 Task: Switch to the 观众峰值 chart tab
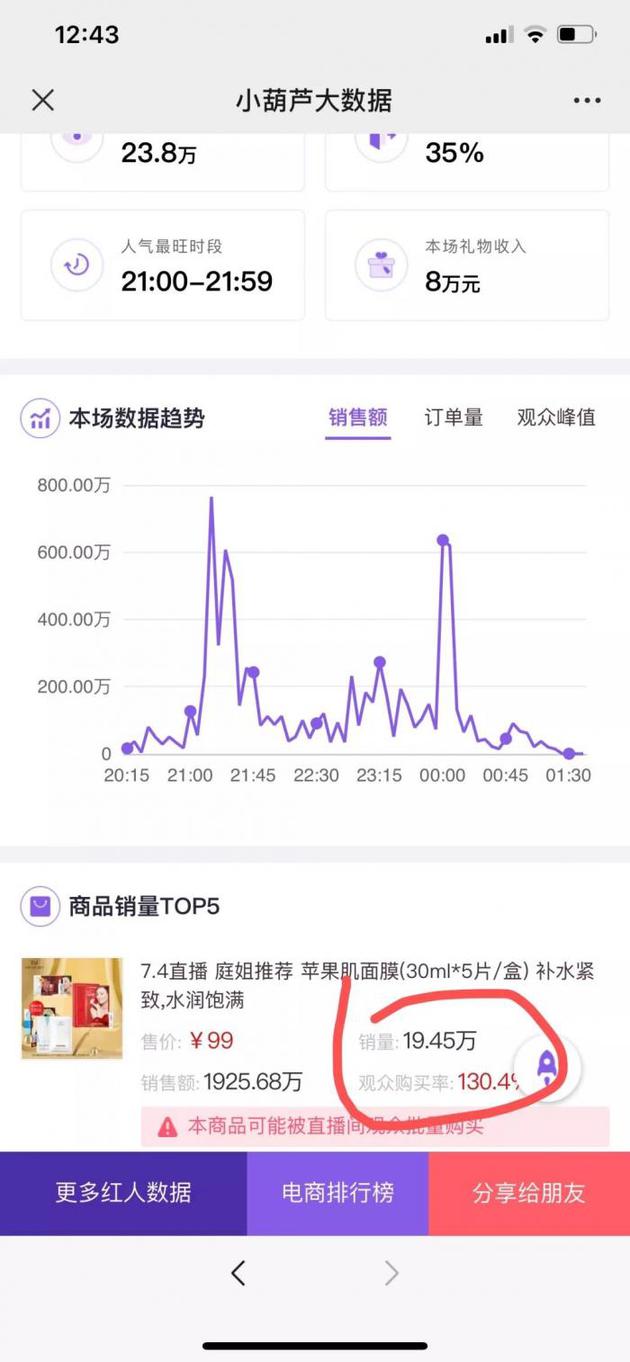(556, 418)
